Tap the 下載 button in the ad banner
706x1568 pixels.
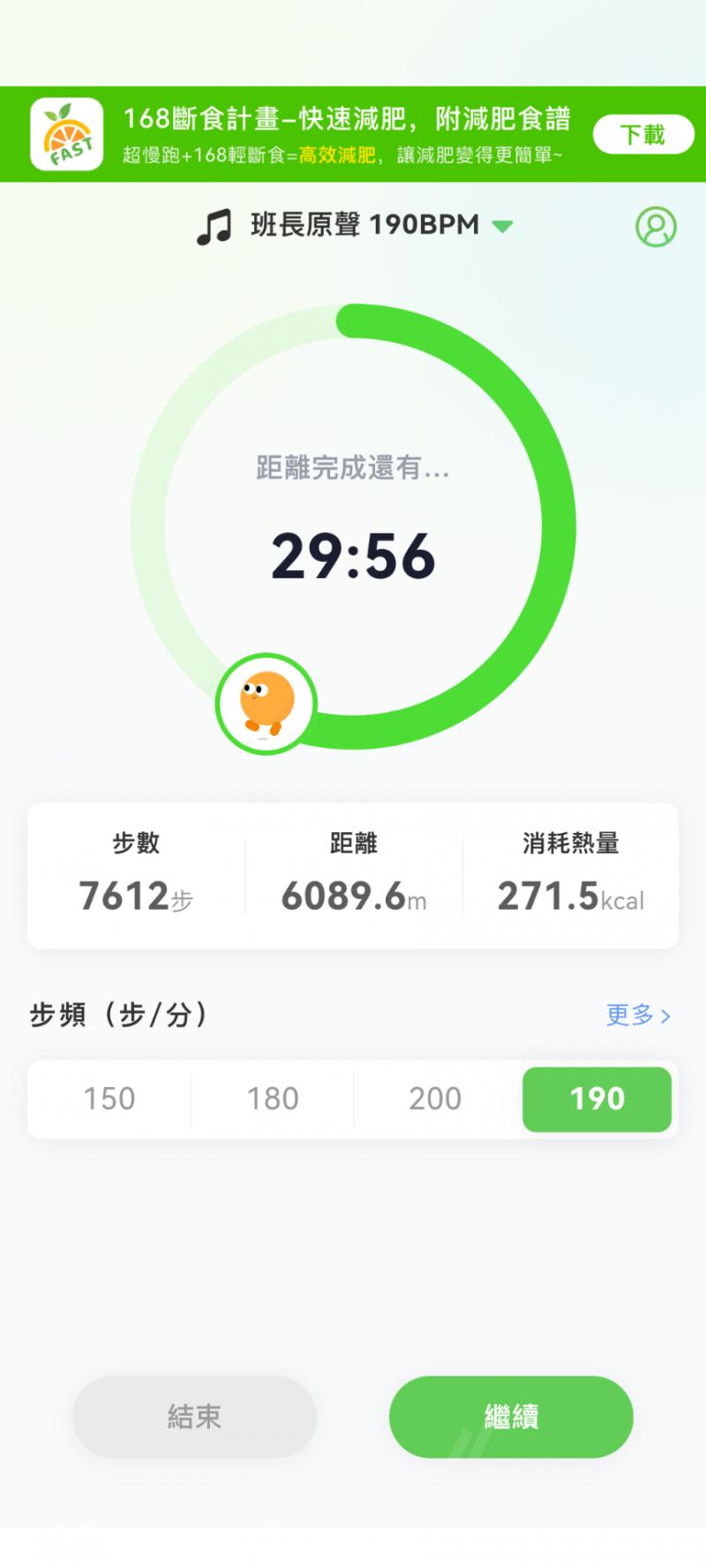(642, 135)
